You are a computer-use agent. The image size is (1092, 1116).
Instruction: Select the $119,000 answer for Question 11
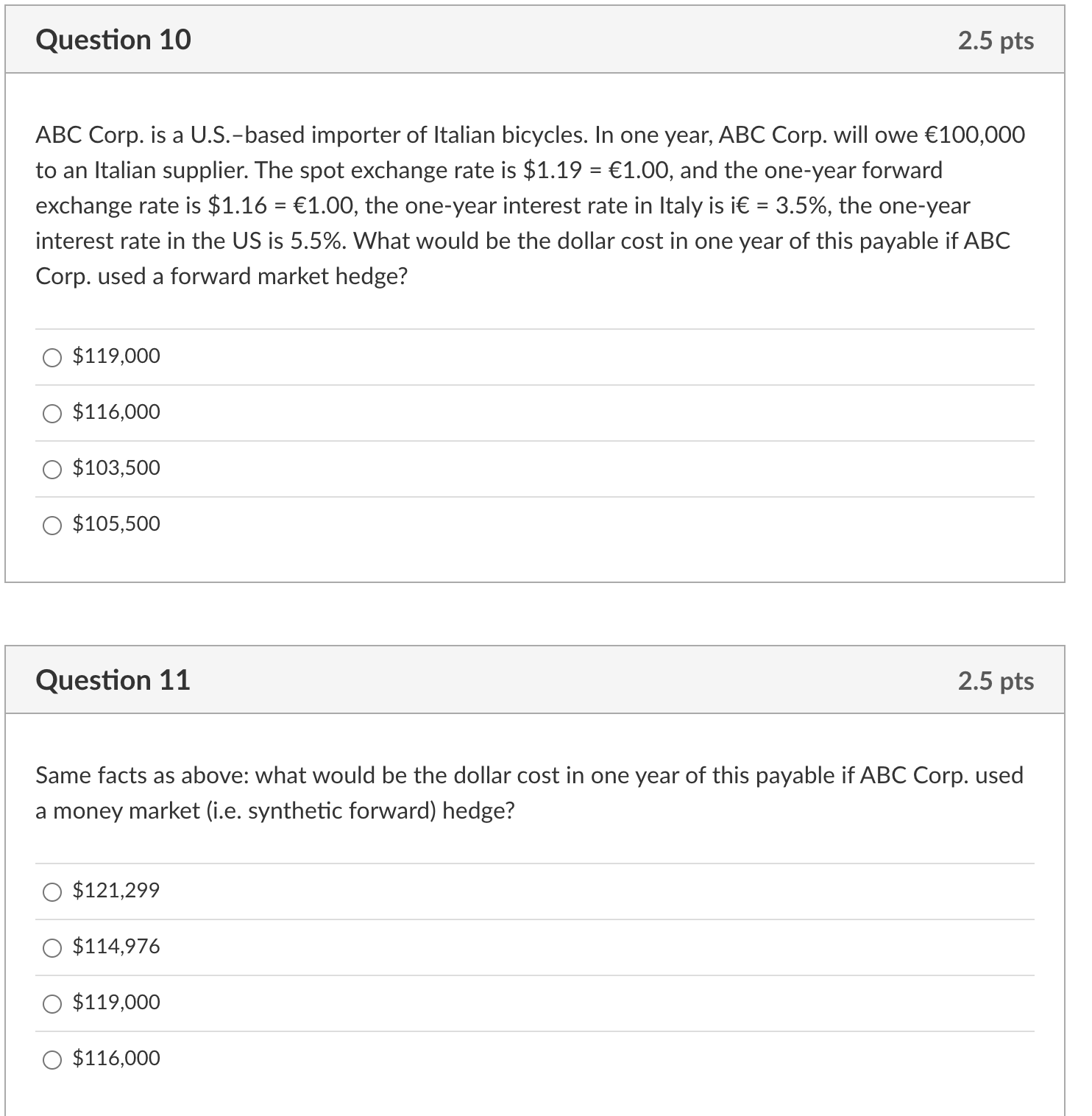point(52,1003)
